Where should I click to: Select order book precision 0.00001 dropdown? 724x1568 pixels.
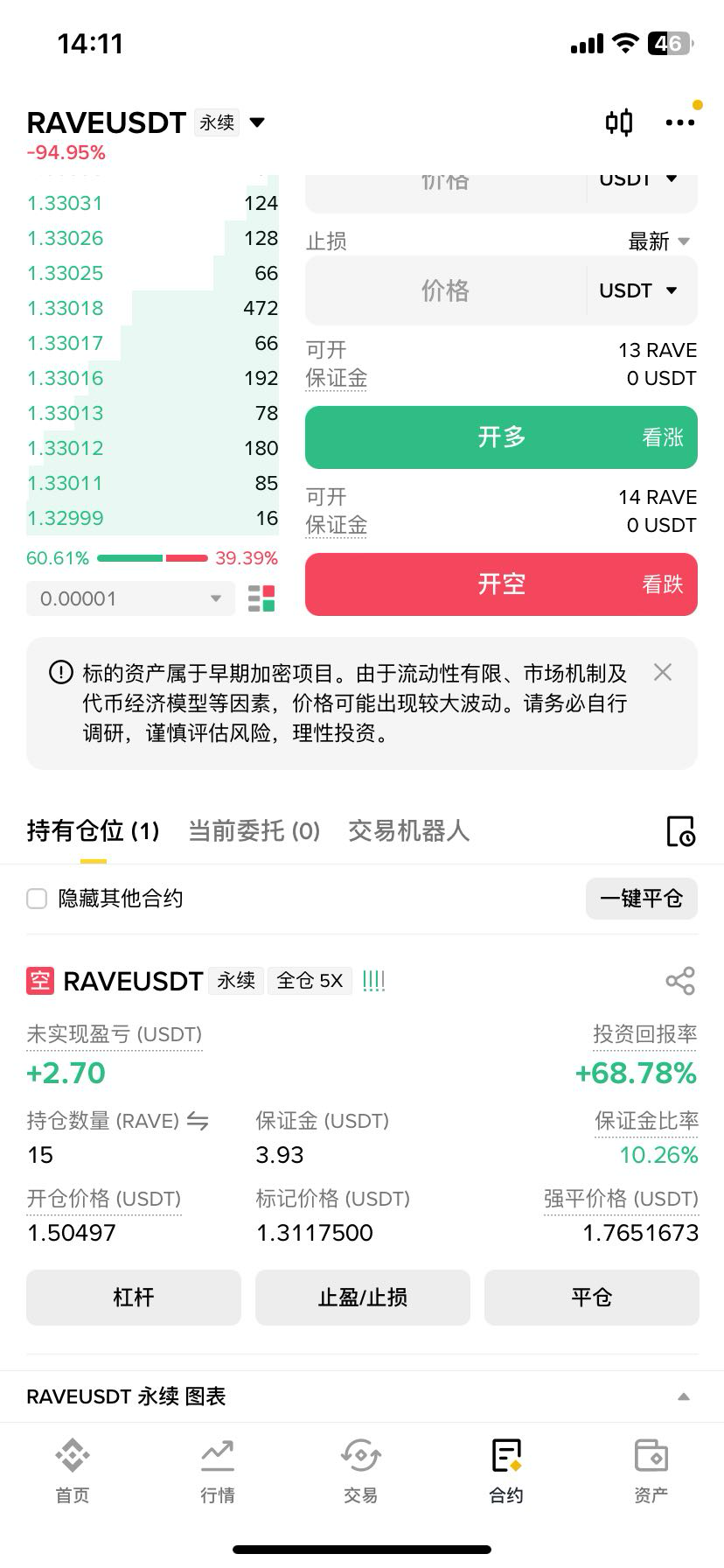point(130,599)
